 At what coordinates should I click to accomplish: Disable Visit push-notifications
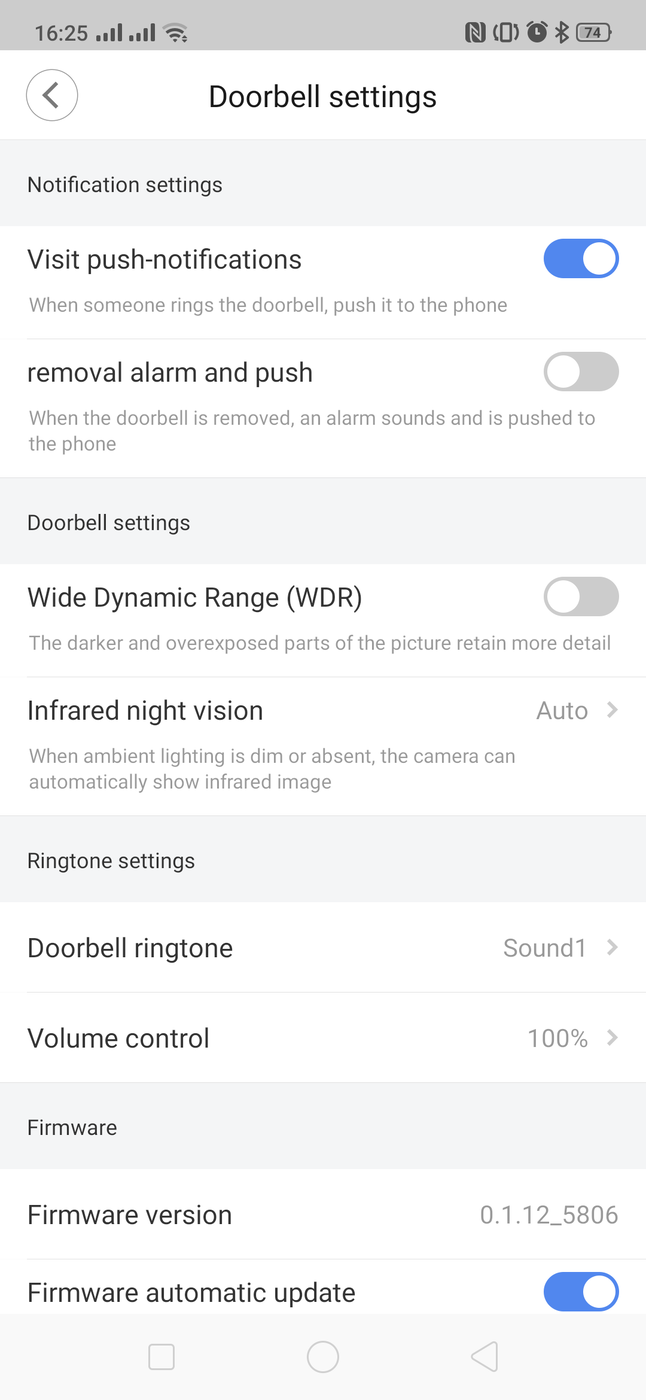coord(581,259)
